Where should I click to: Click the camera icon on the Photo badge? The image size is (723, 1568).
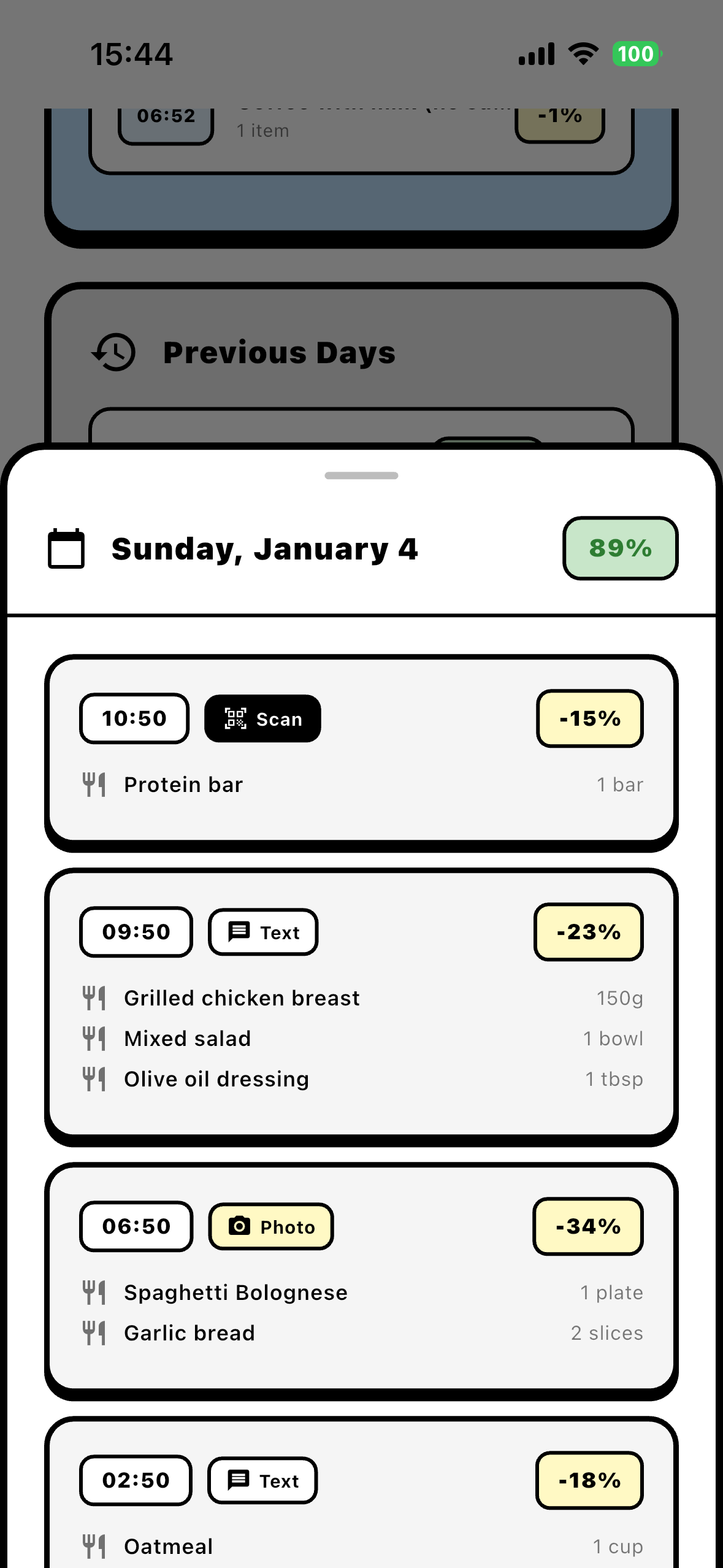click(240, 1226)
